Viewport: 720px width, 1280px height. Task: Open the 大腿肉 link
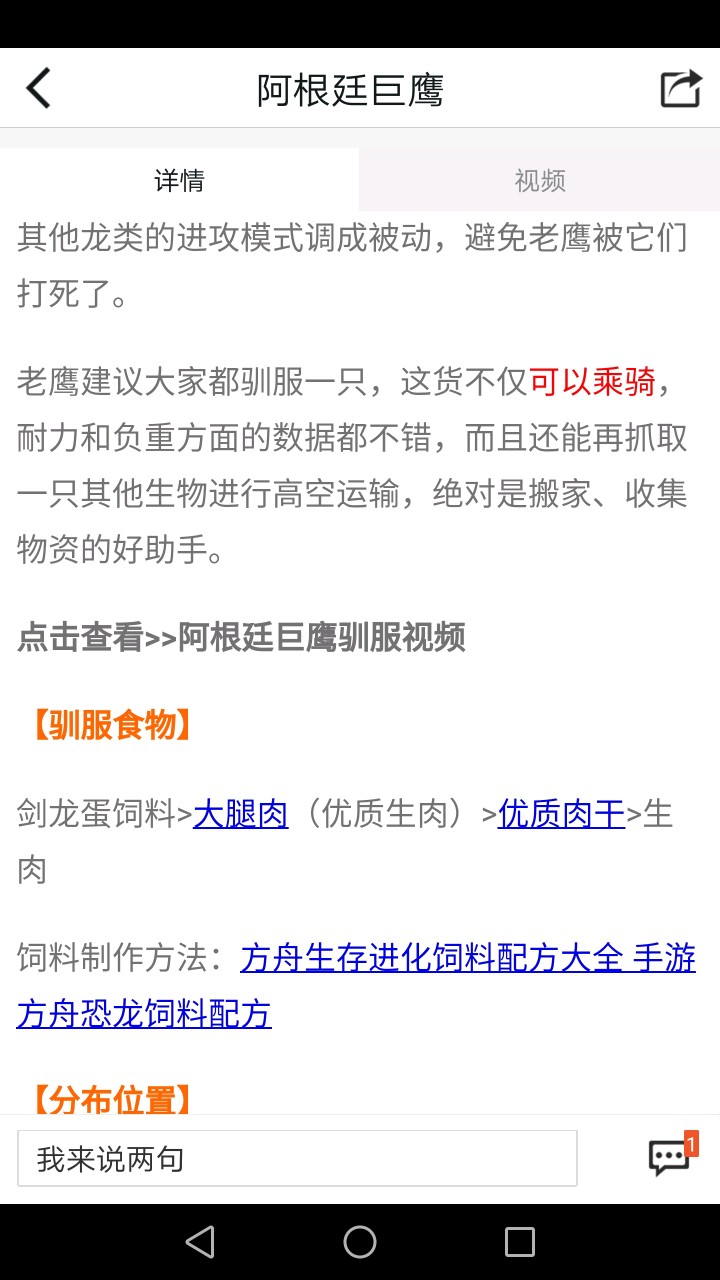point(240,814)
